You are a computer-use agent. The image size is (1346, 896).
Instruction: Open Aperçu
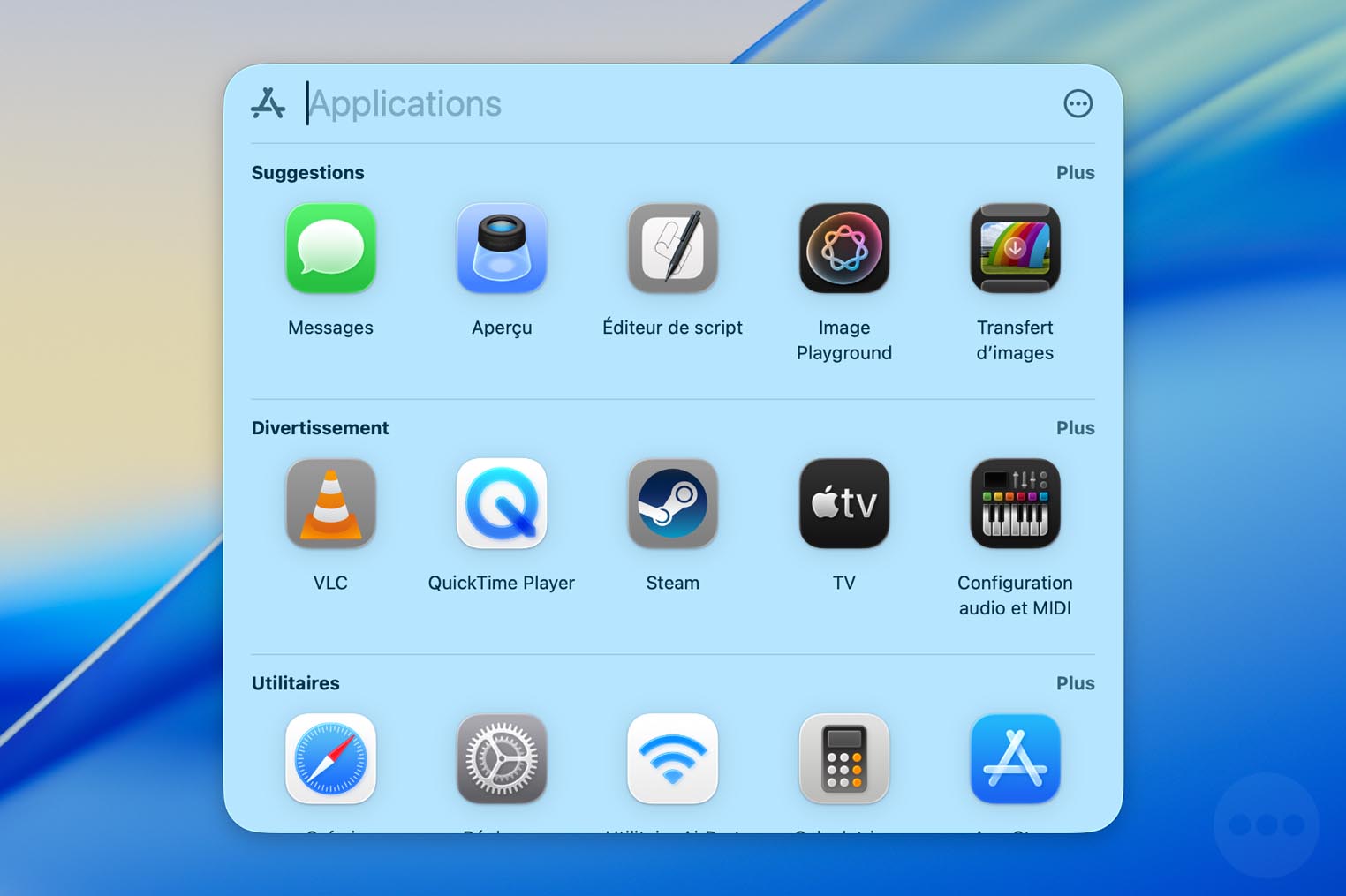coord(502,249)
